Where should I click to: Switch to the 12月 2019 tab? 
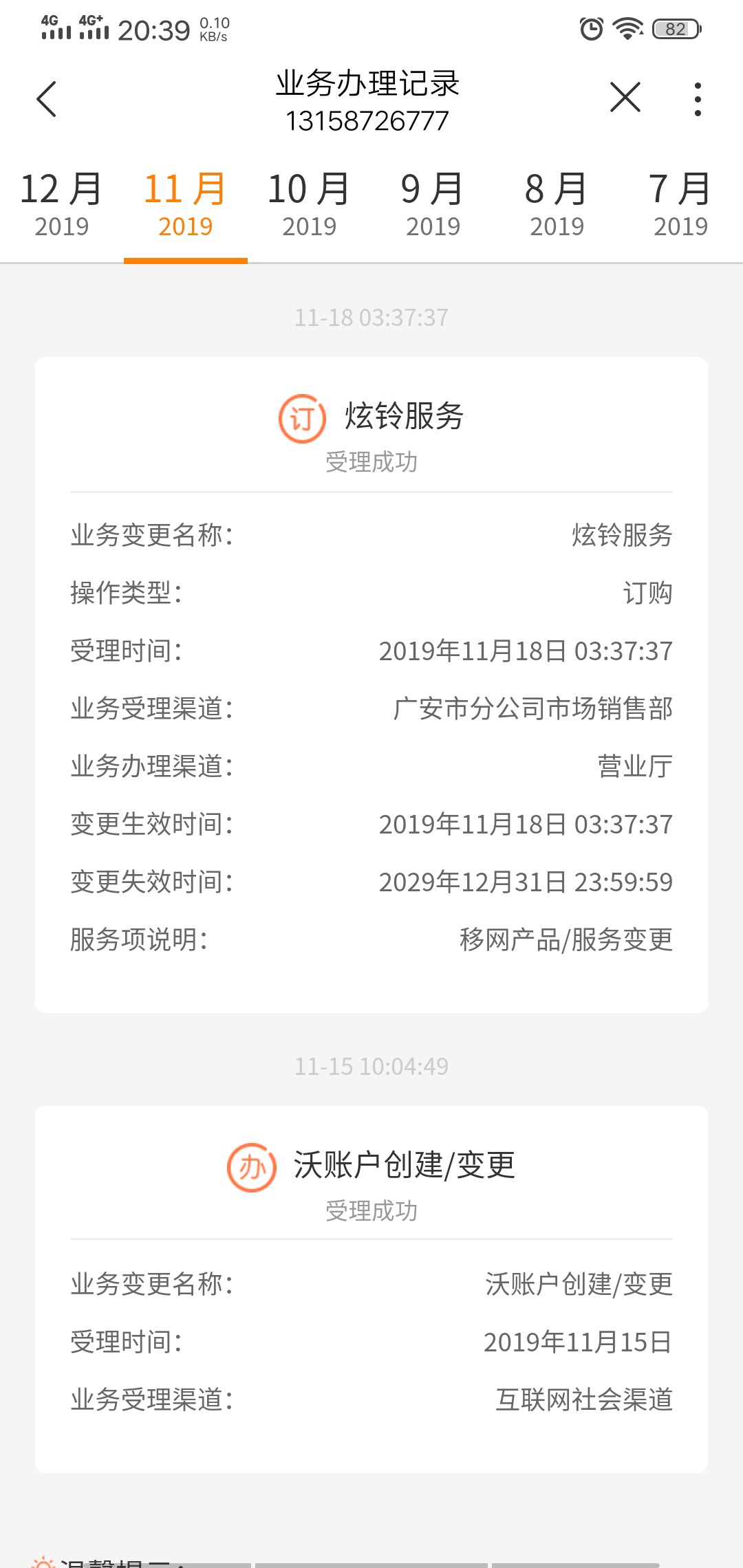click(x=62, y=205)
